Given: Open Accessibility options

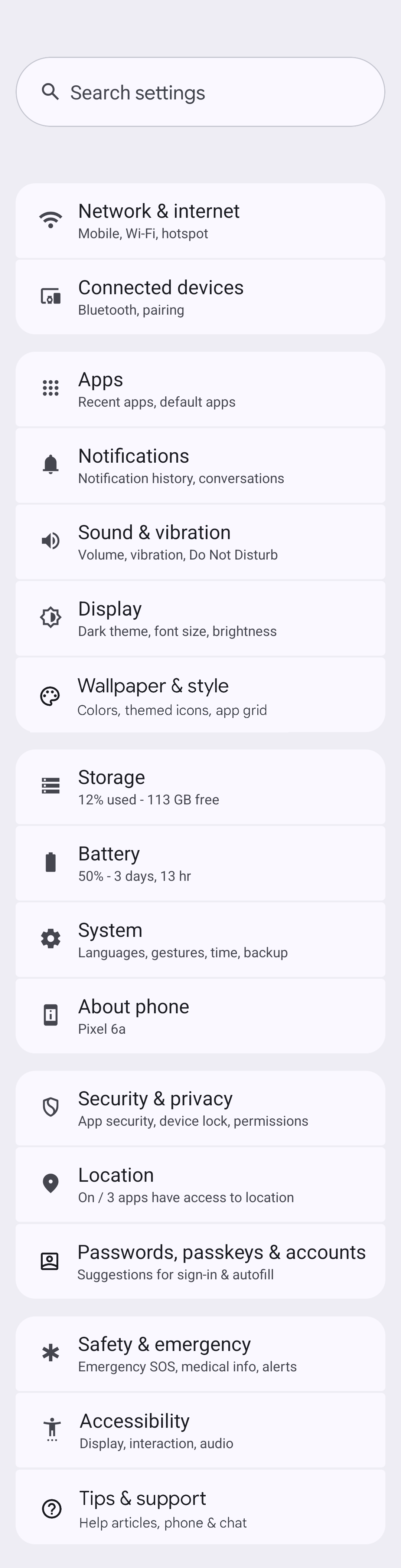Looking at the screenshot, I should click(x=200, y=1430).
